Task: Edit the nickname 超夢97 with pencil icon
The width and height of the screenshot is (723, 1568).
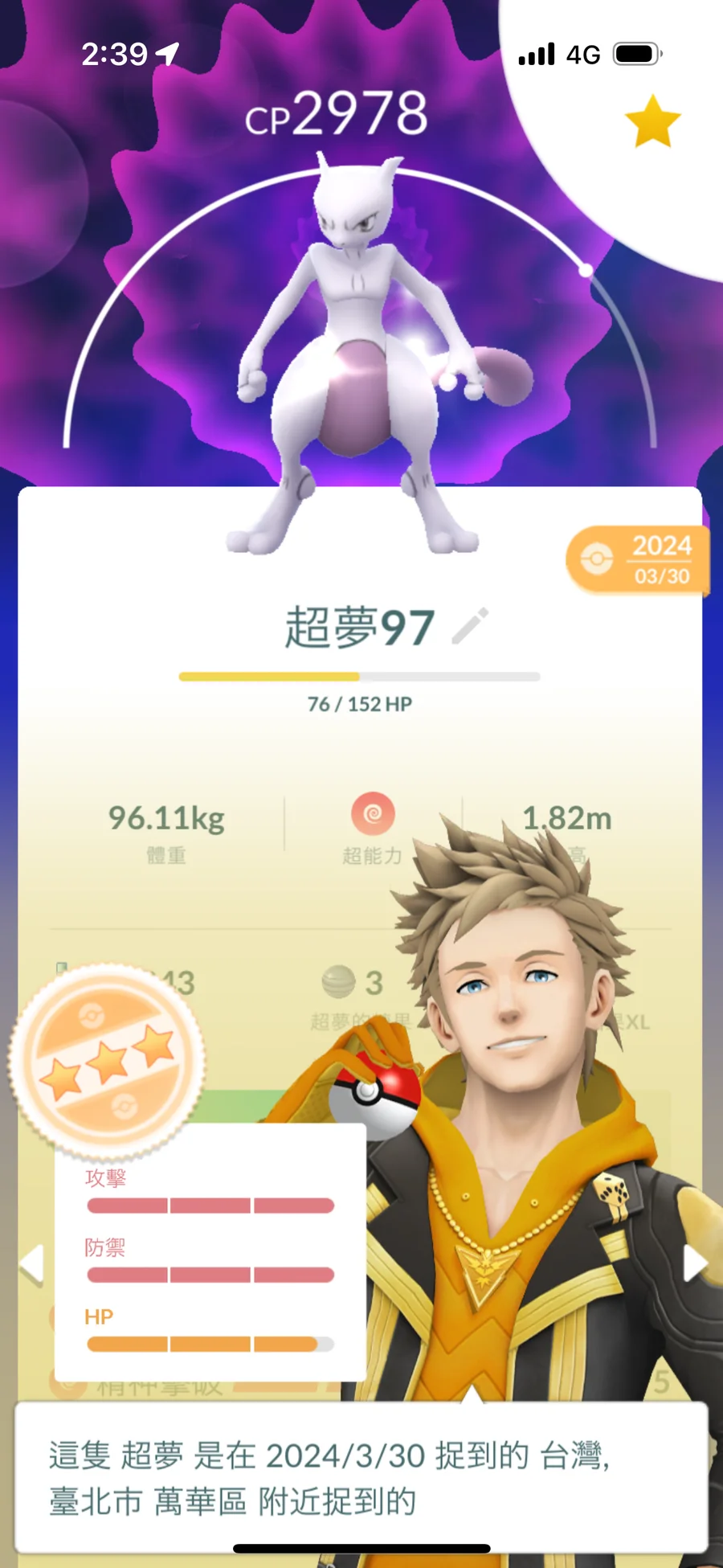Action: [x=470, y=626]
